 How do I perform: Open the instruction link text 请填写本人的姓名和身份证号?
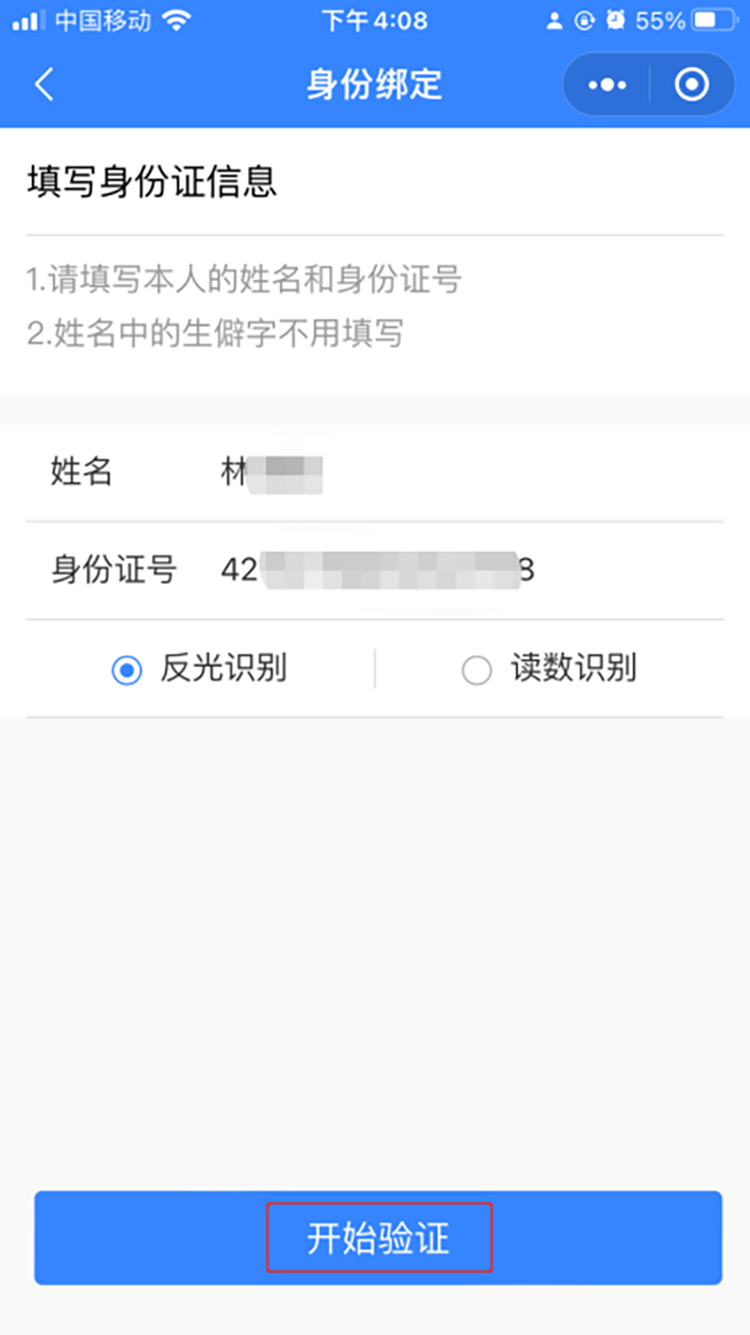tap(239, 282)
